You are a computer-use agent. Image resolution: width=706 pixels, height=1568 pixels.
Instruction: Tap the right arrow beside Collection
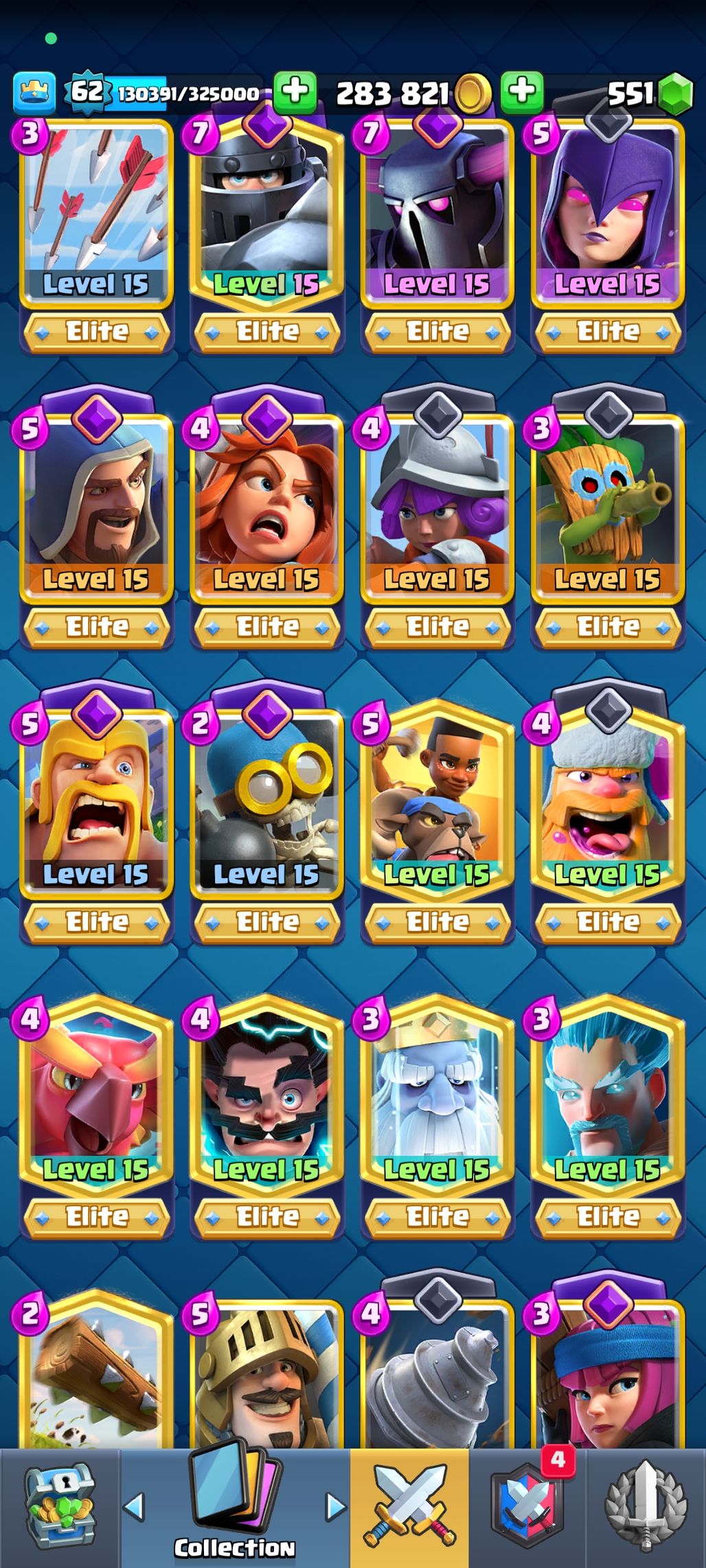click(335, 1507)
